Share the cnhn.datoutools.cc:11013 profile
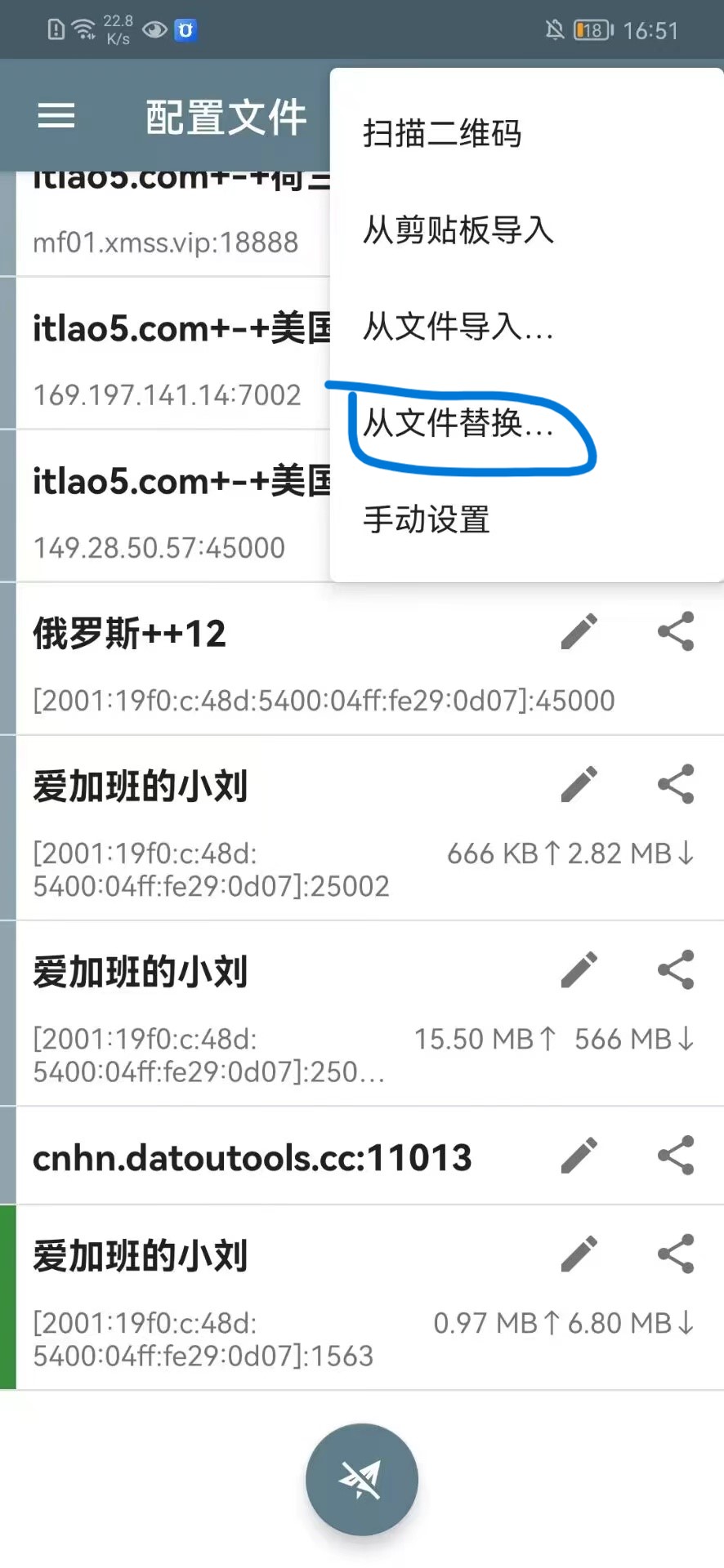Image resolution: width=724 pixels, height=1568 pixels. pos(675,1155)
